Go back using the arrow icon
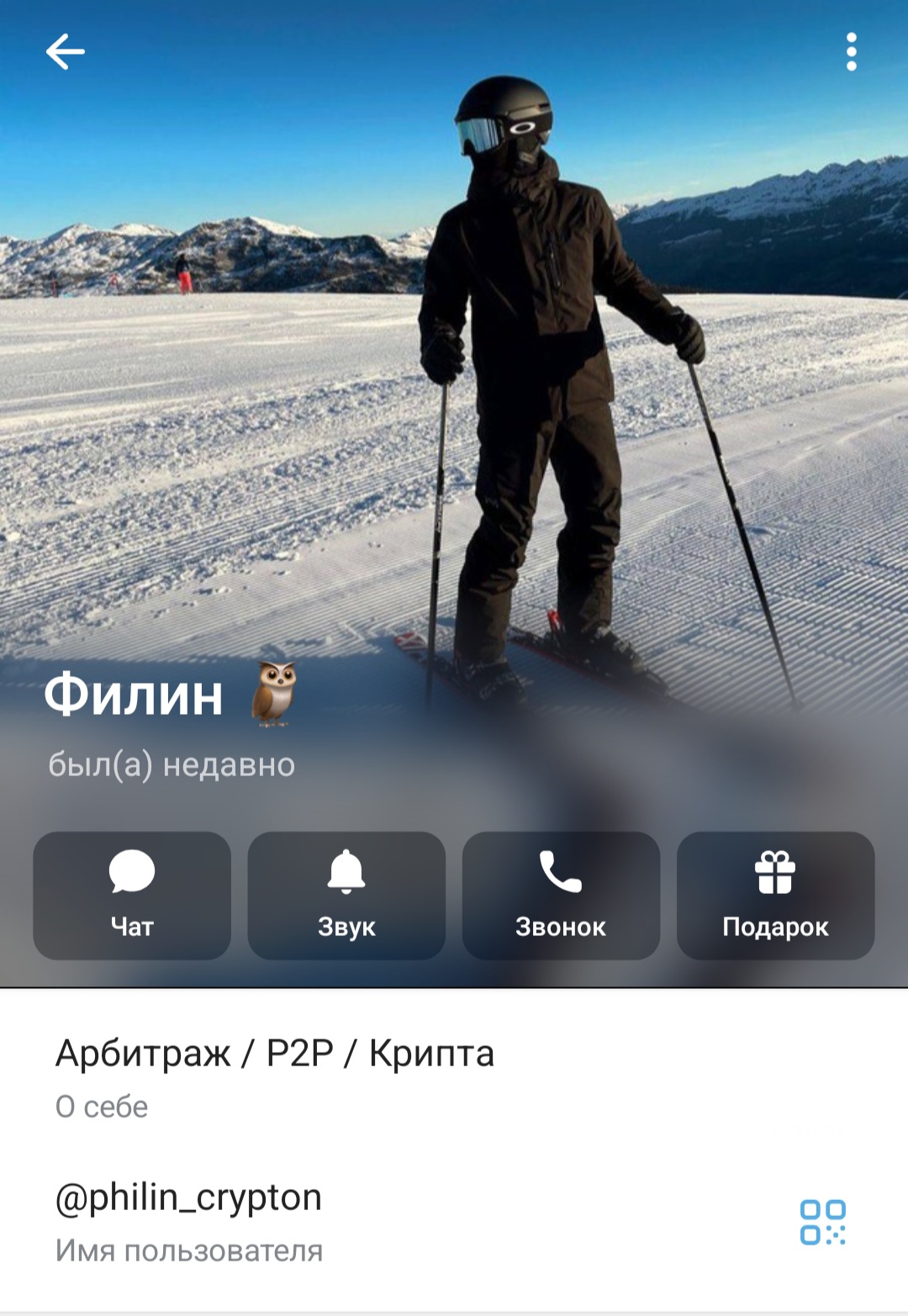The image size is (908, 1316). point(65,52)
